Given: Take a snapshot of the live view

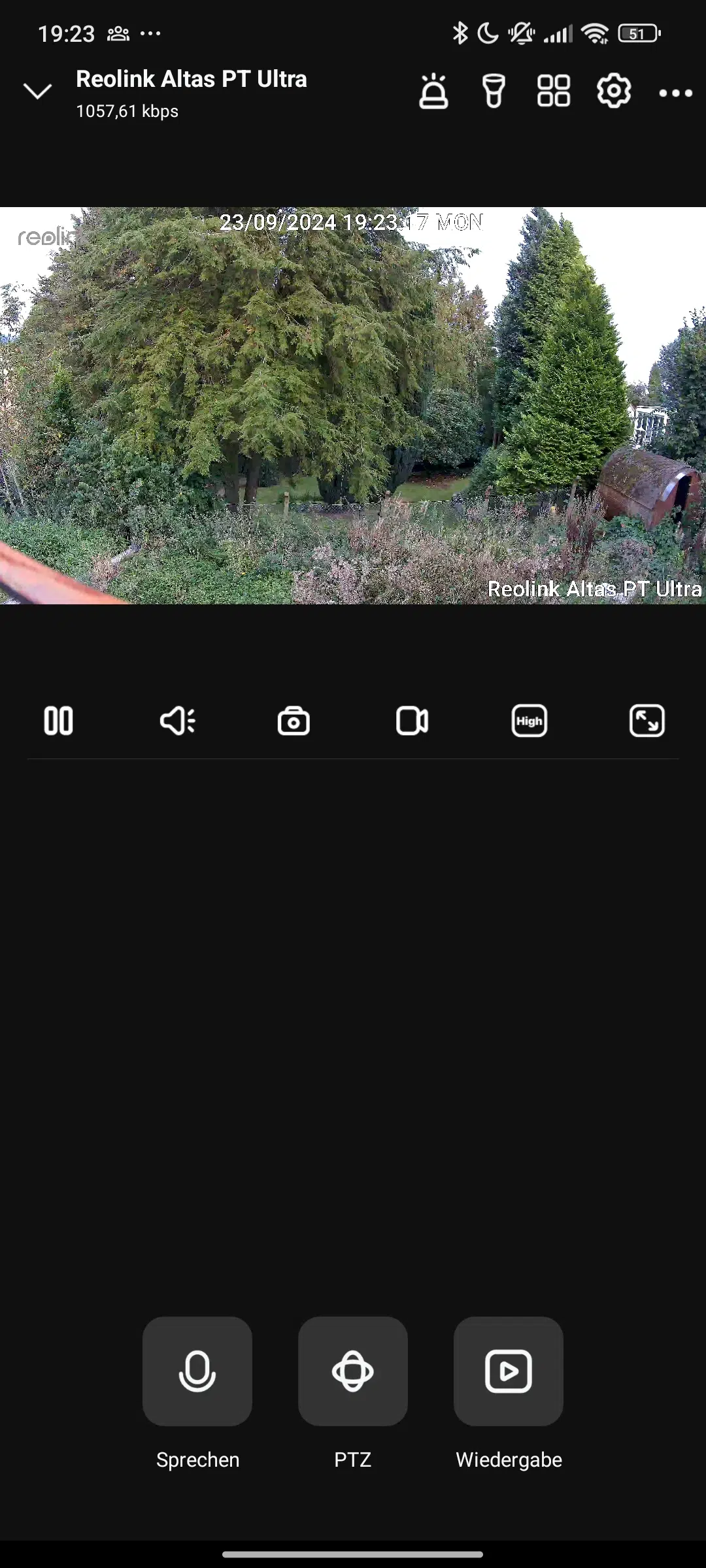Looking at the screenshot, I should [294, 721].
